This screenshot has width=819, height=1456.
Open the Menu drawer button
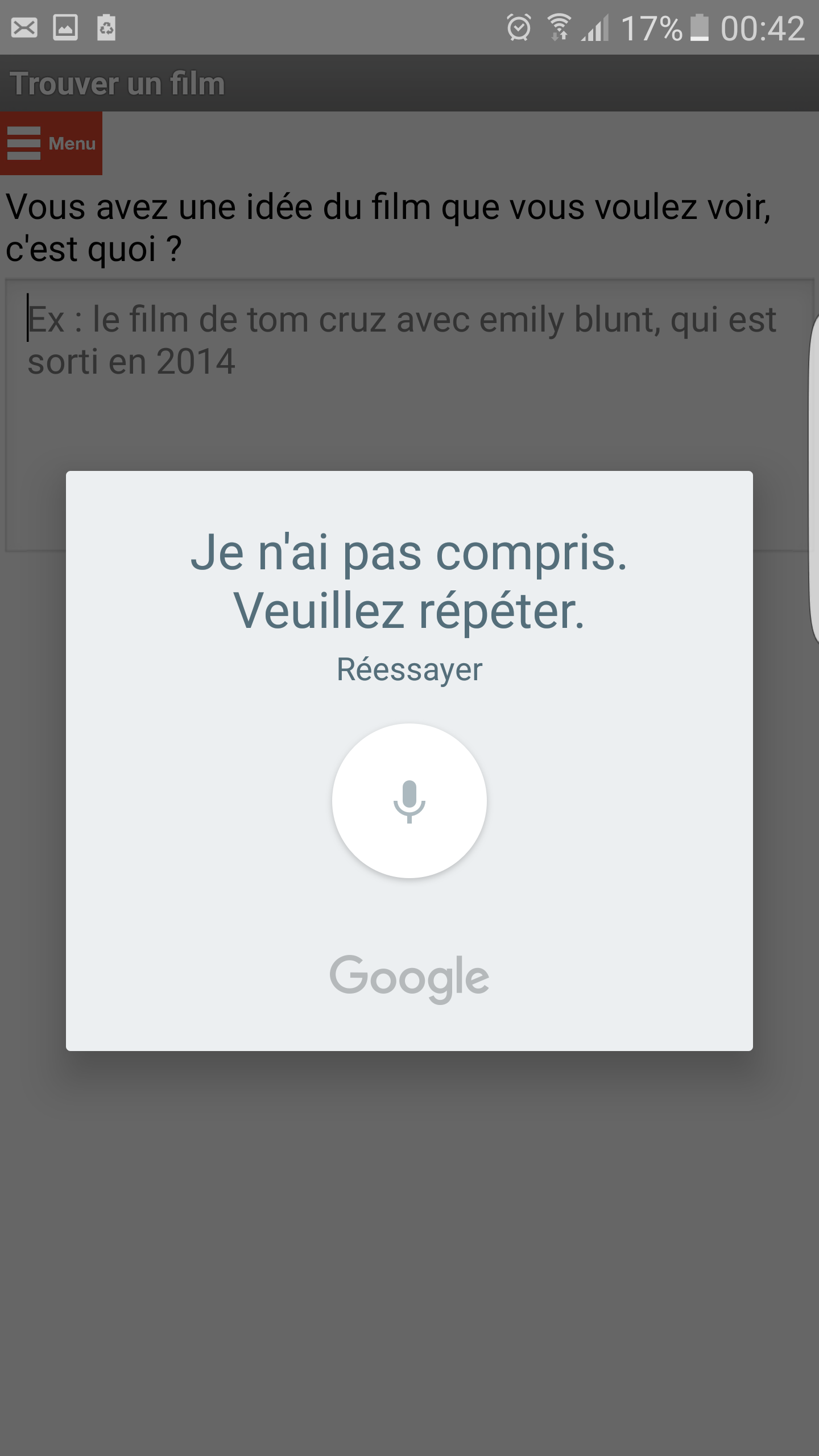[x=51, y=143]
